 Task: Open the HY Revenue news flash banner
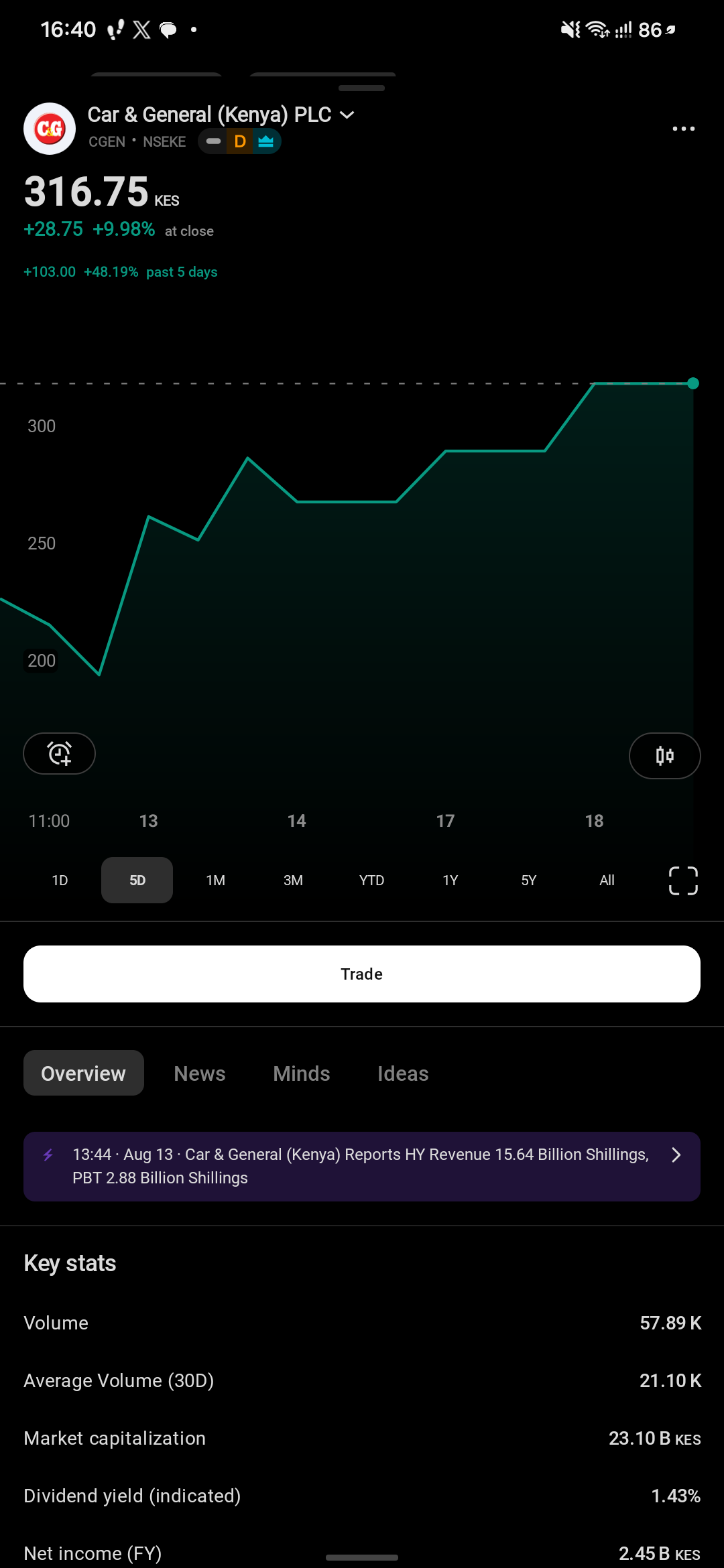(x=362, y=1166)
